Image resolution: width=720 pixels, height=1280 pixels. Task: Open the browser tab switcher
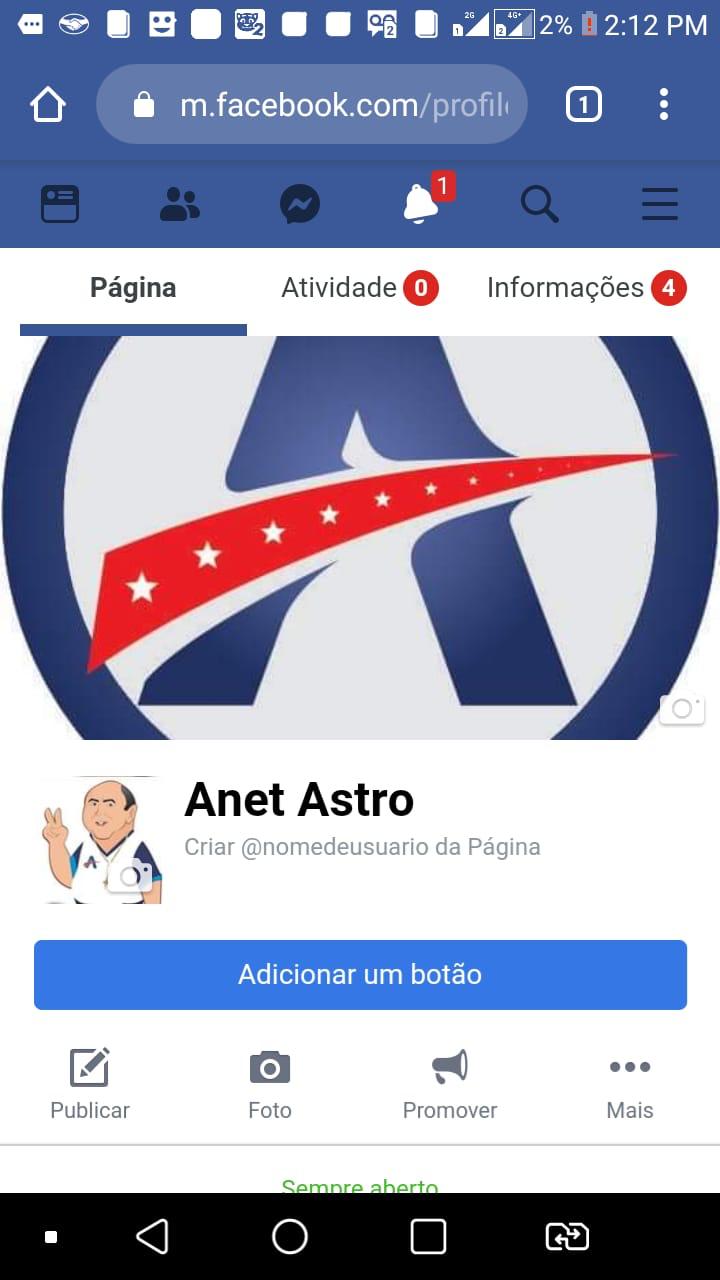(584, 104)
